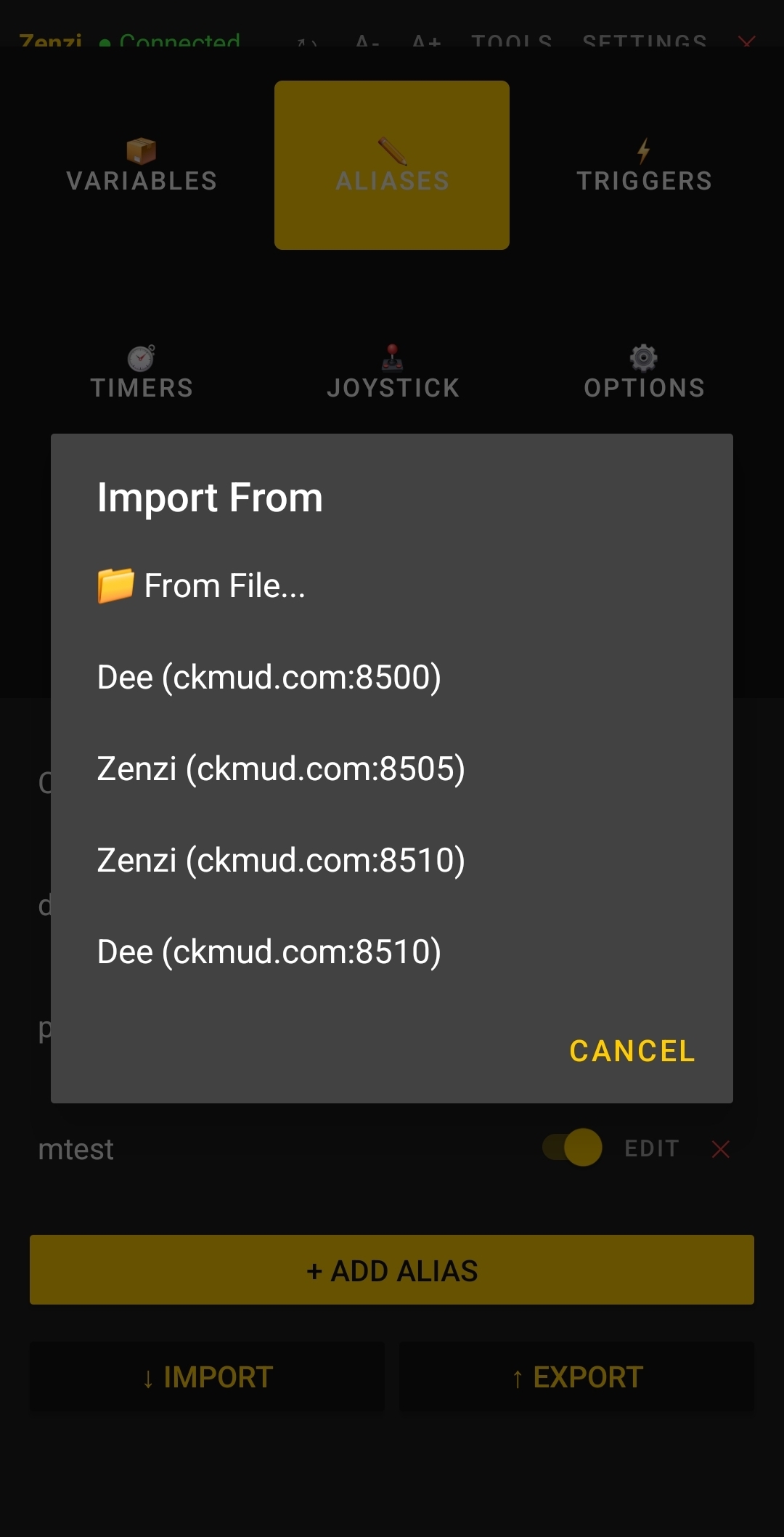784x1537 pixels.
Task: Switch to the Aliases tab
Action: pos(391,164)
